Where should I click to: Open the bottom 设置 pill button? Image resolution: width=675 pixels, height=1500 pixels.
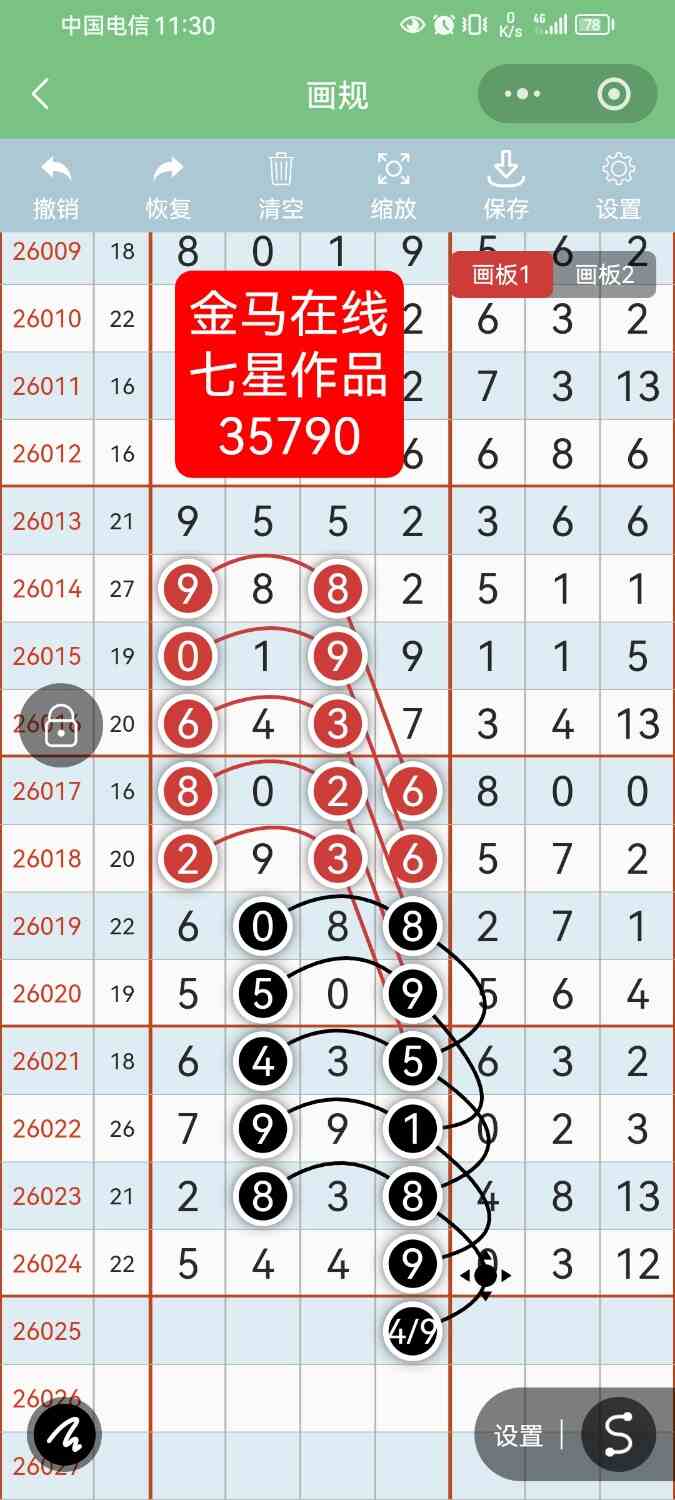pyautogui.click(x=519, y=1436)
